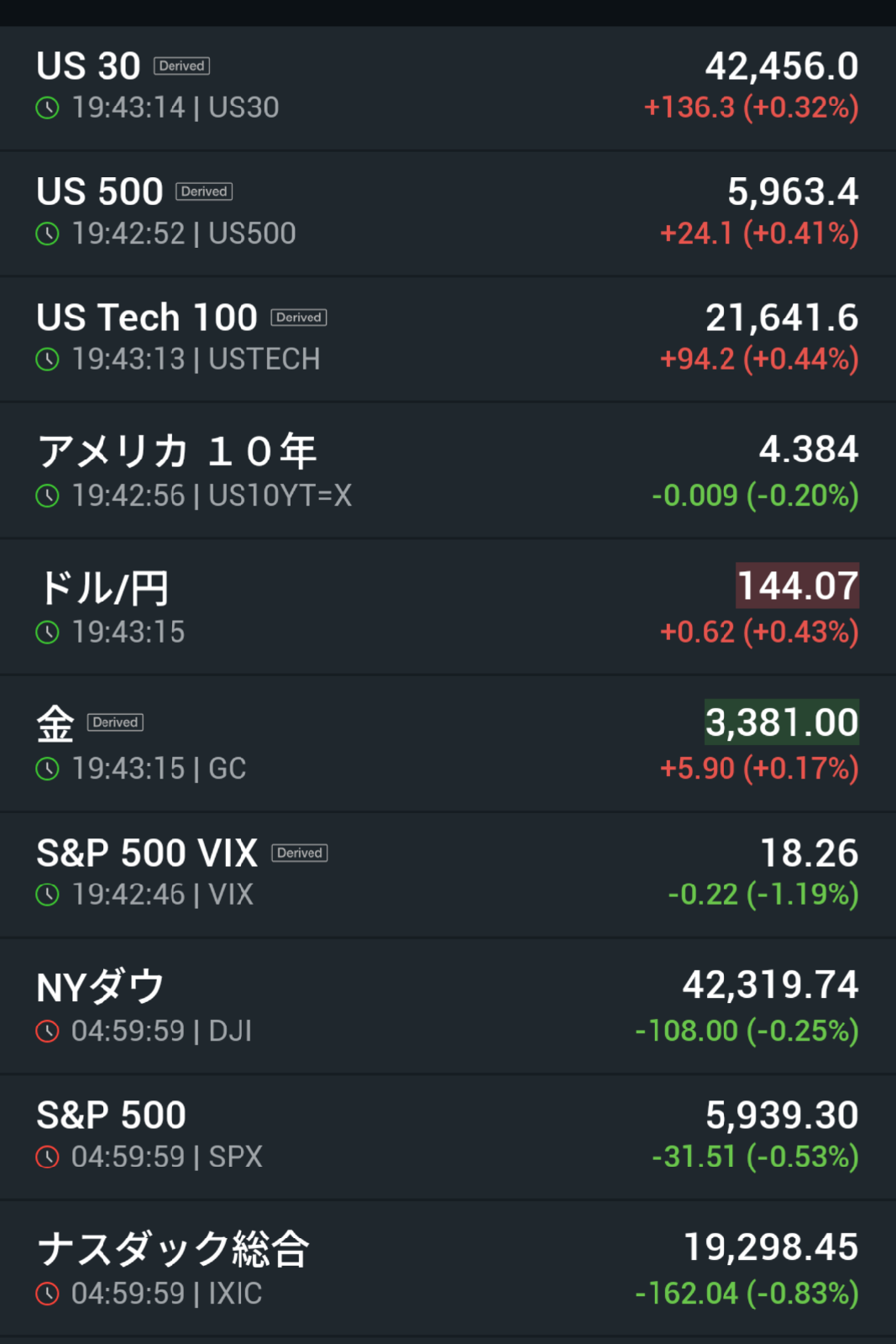Open the ドル/円 currency pair

[x=448, y=606]
